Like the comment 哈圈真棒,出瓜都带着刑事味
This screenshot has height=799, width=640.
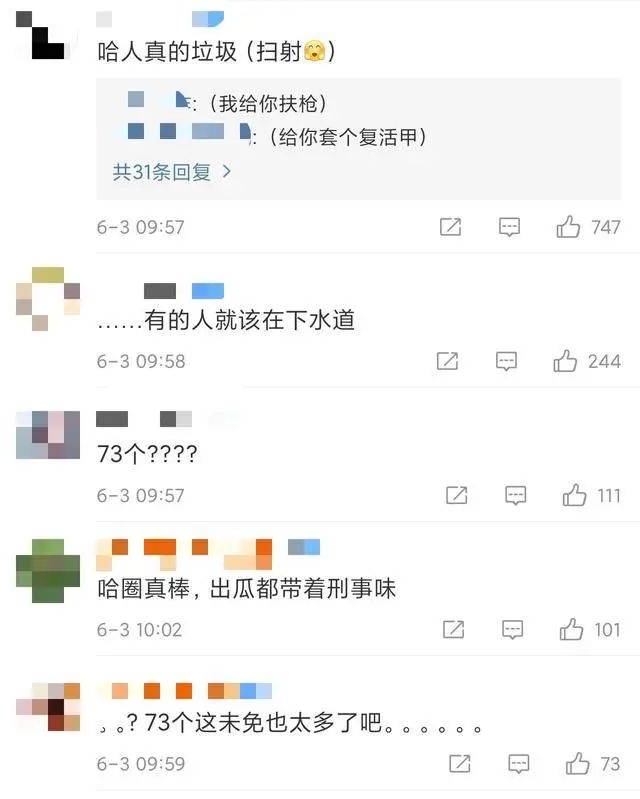point(571,629)
